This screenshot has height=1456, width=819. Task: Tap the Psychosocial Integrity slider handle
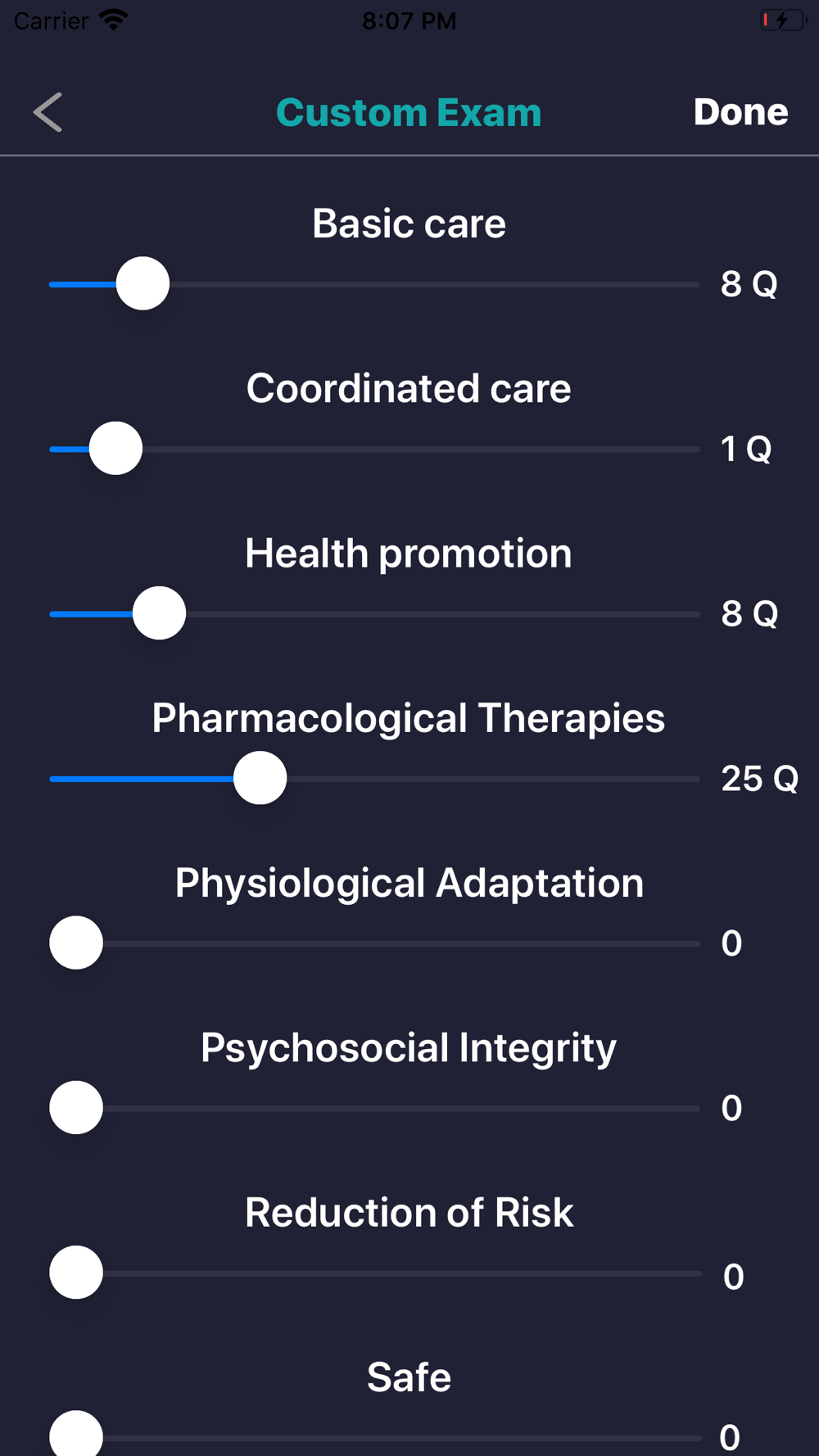pyautogui.click(x=76, y=1107)
